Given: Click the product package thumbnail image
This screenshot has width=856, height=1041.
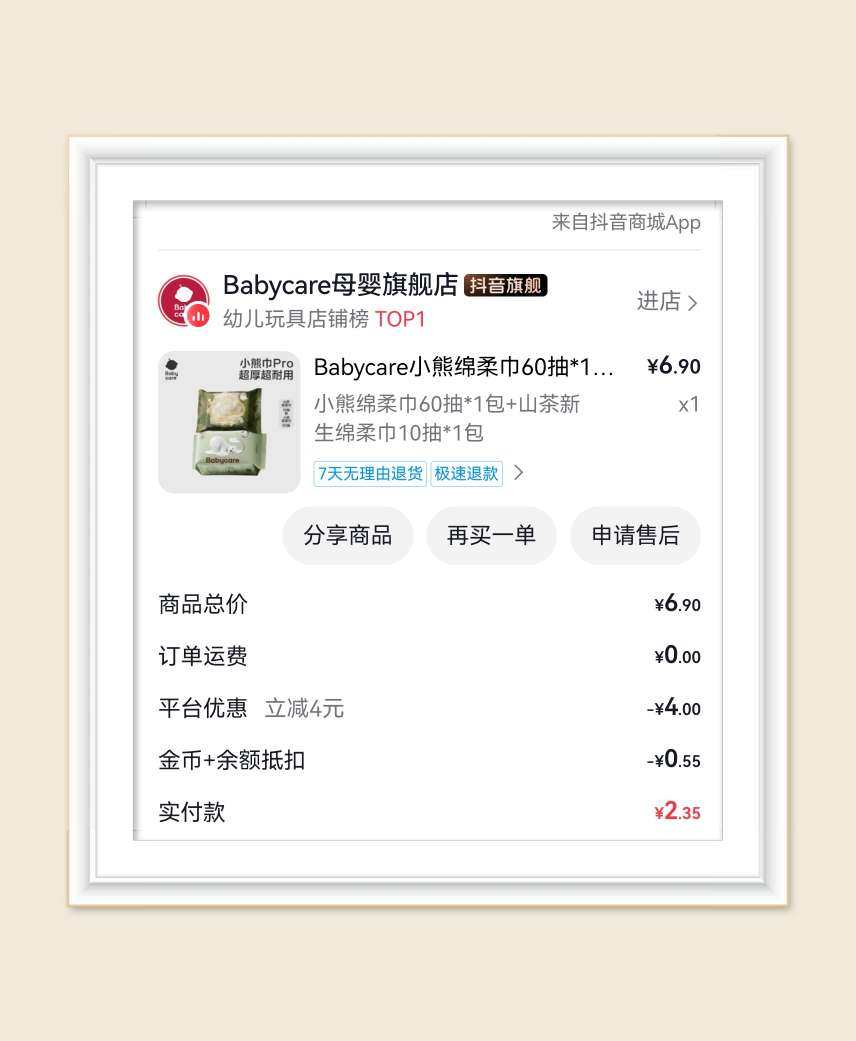Looking at the screenshot, I should click(228, 422).
